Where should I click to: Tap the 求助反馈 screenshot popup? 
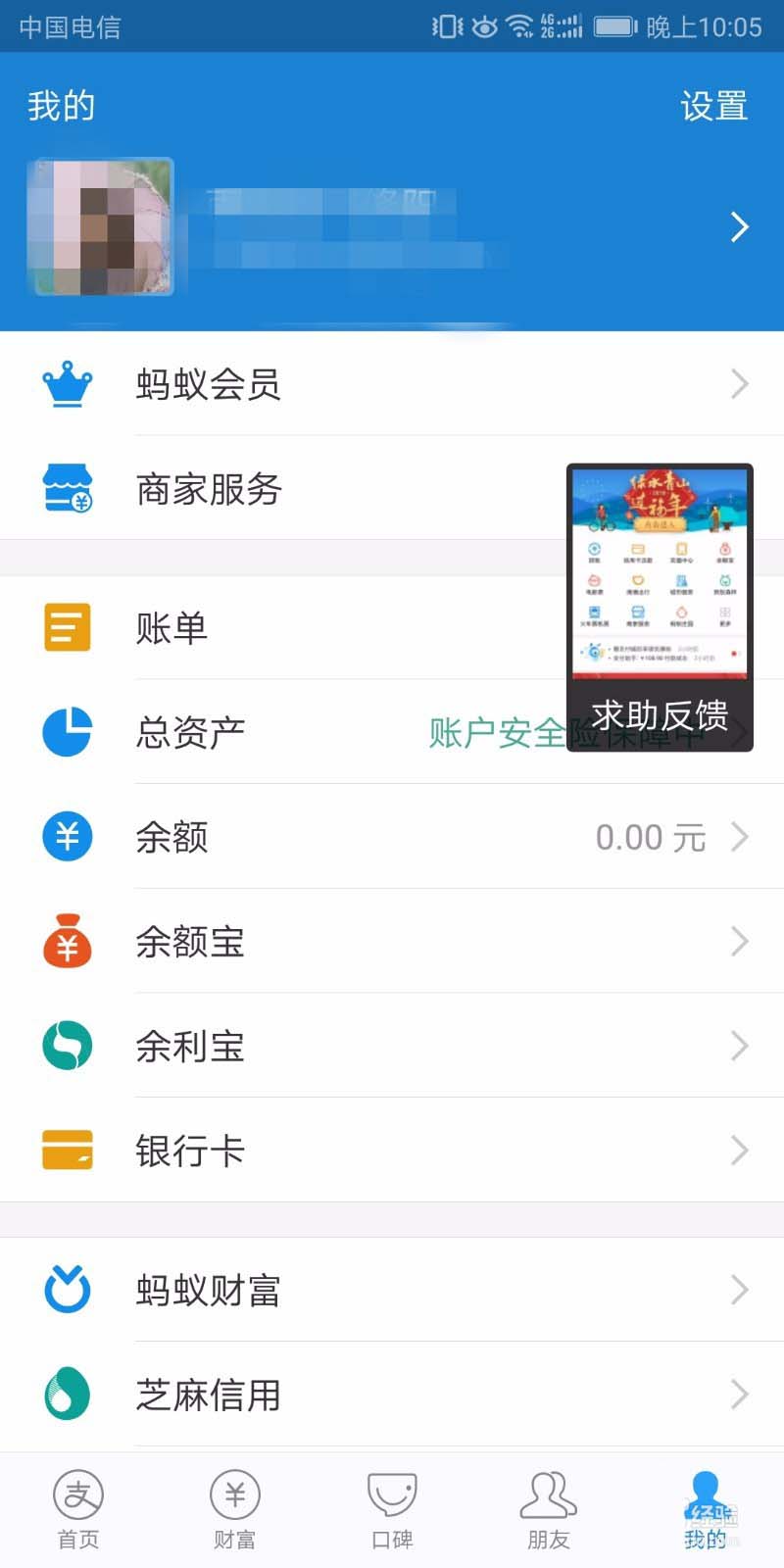coord(660,608)
